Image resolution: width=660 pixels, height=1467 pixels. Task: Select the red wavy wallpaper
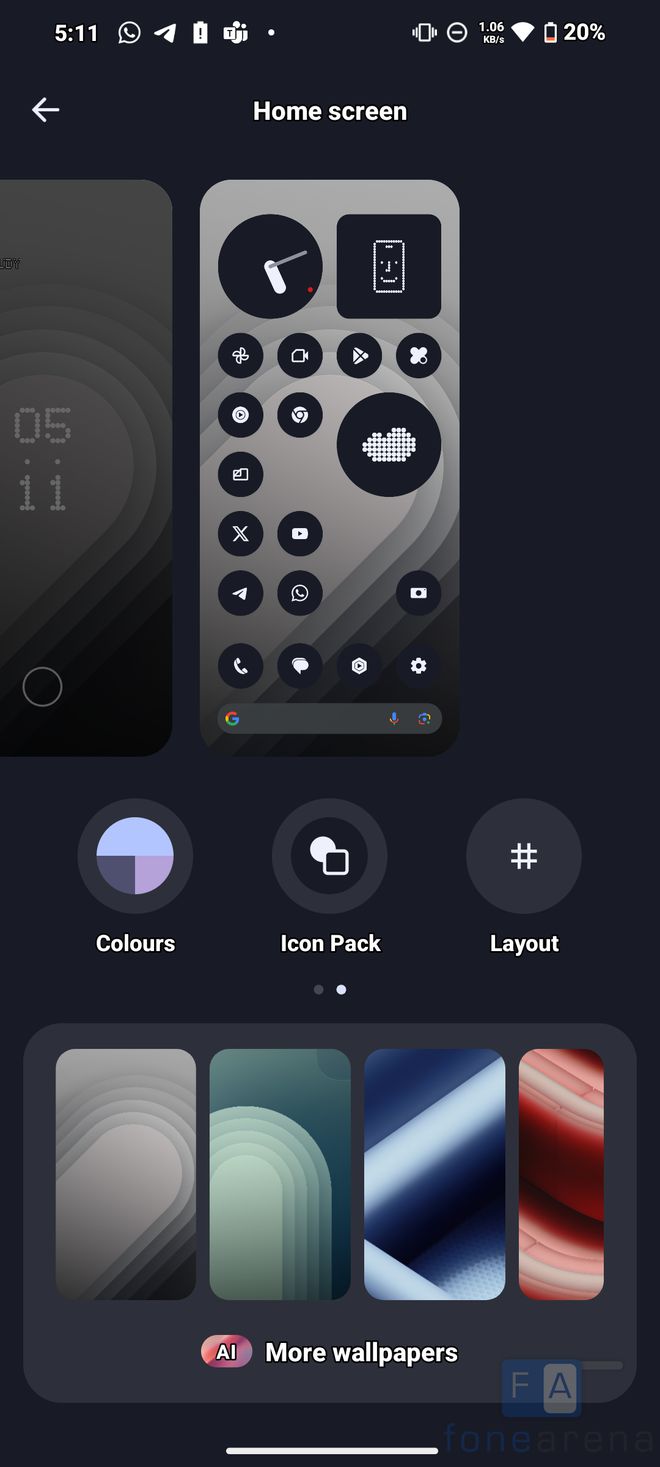pyautogui.click(x=561, y=1174)
